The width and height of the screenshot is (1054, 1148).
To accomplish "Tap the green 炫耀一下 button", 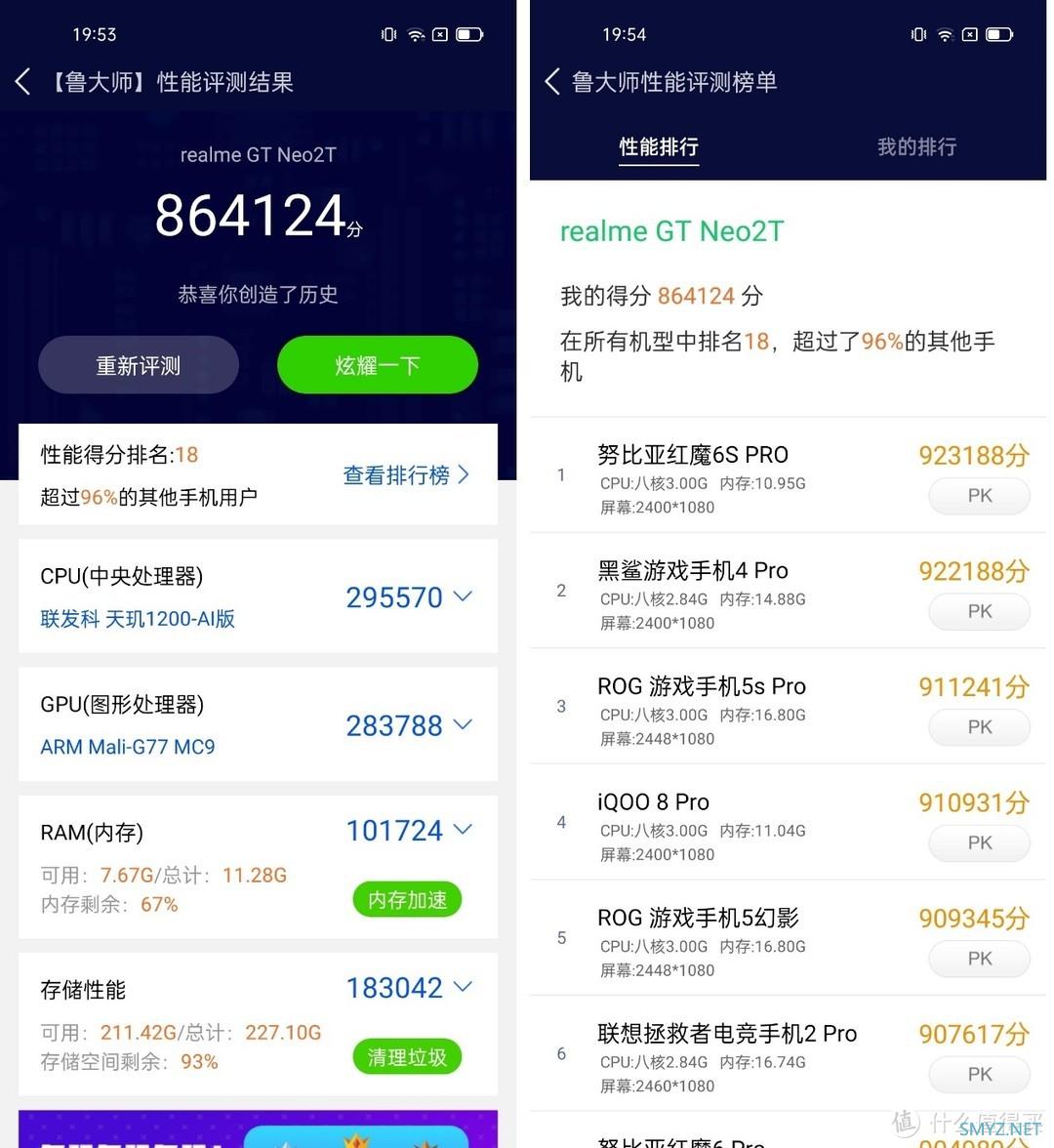I will pos(378,366).
